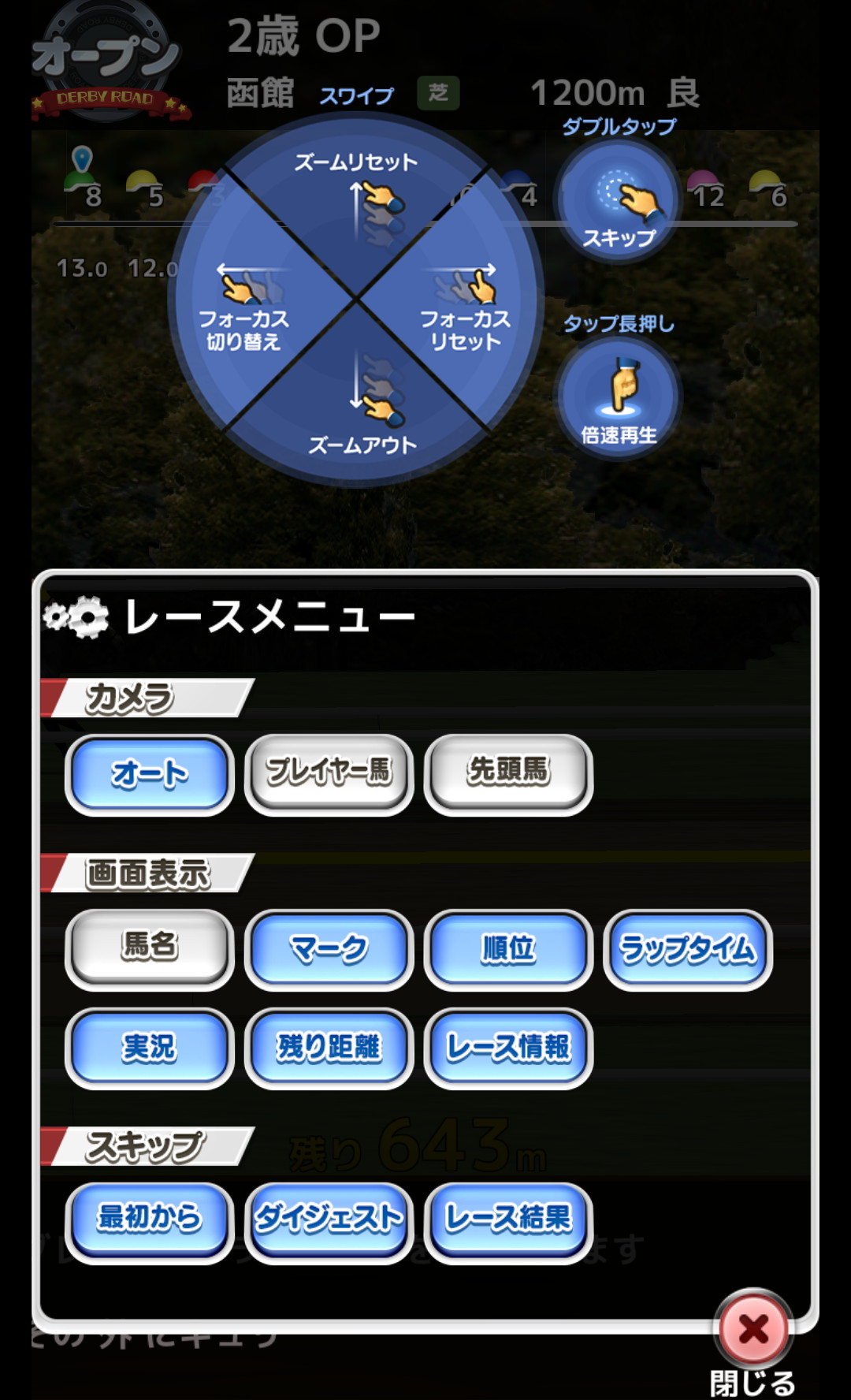The width and height of the screenshot is (851, 1400).
Task: Select the オート camera mode
Action: click(150, 774)
